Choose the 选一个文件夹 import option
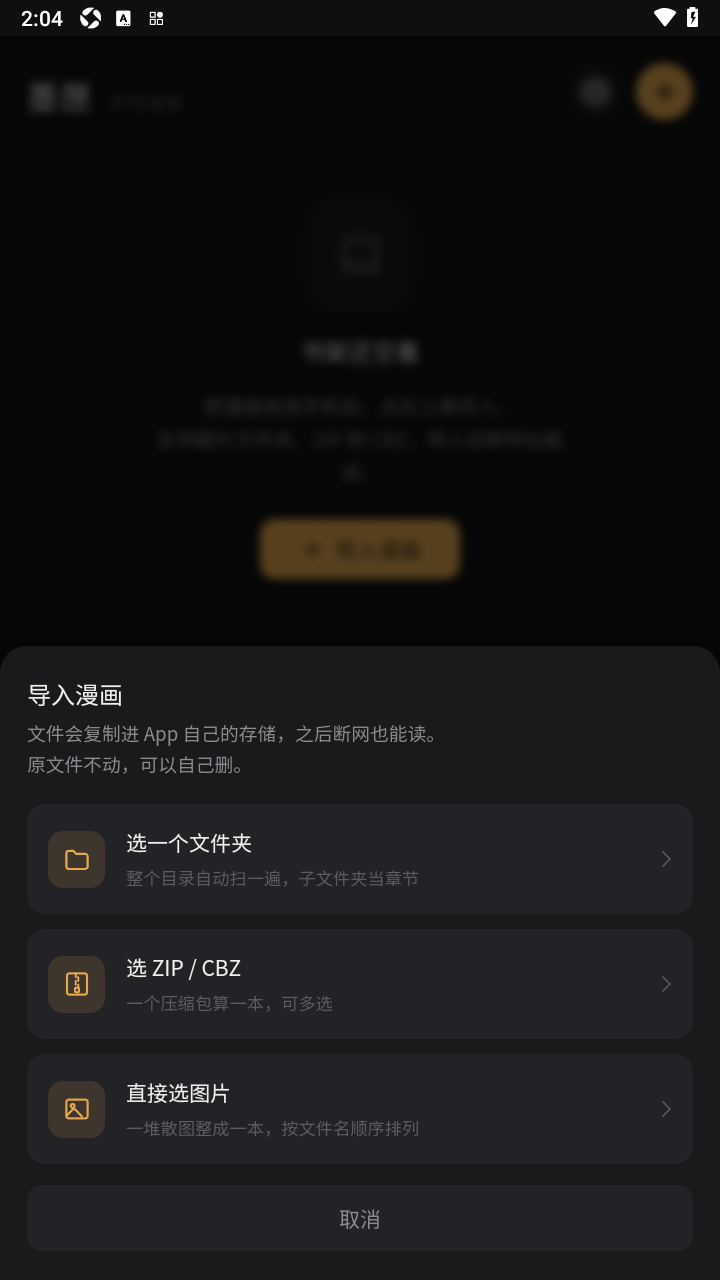 360,859
